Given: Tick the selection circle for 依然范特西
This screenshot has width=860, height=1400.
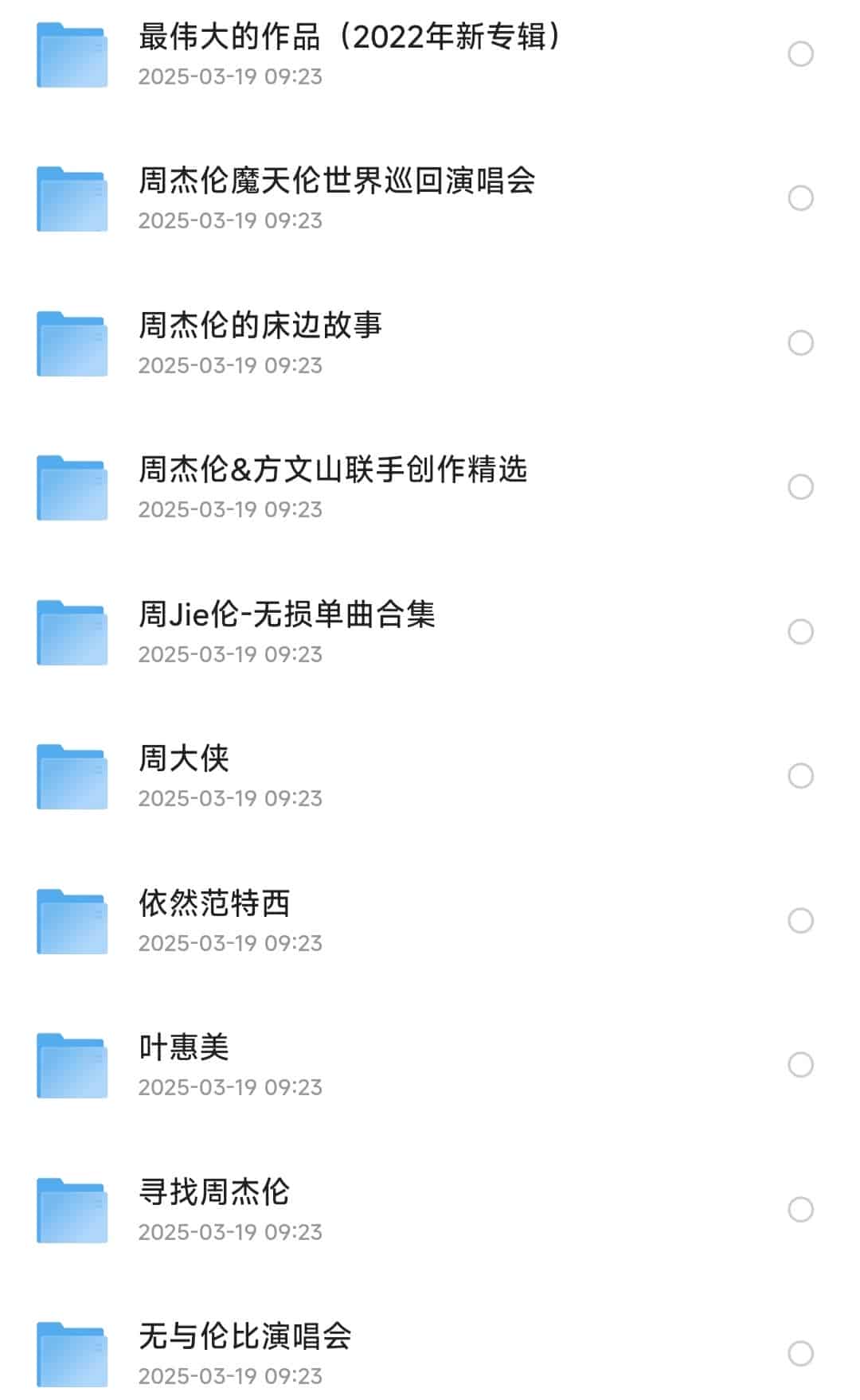Looking at the screenshot, I should click(800, 921).
